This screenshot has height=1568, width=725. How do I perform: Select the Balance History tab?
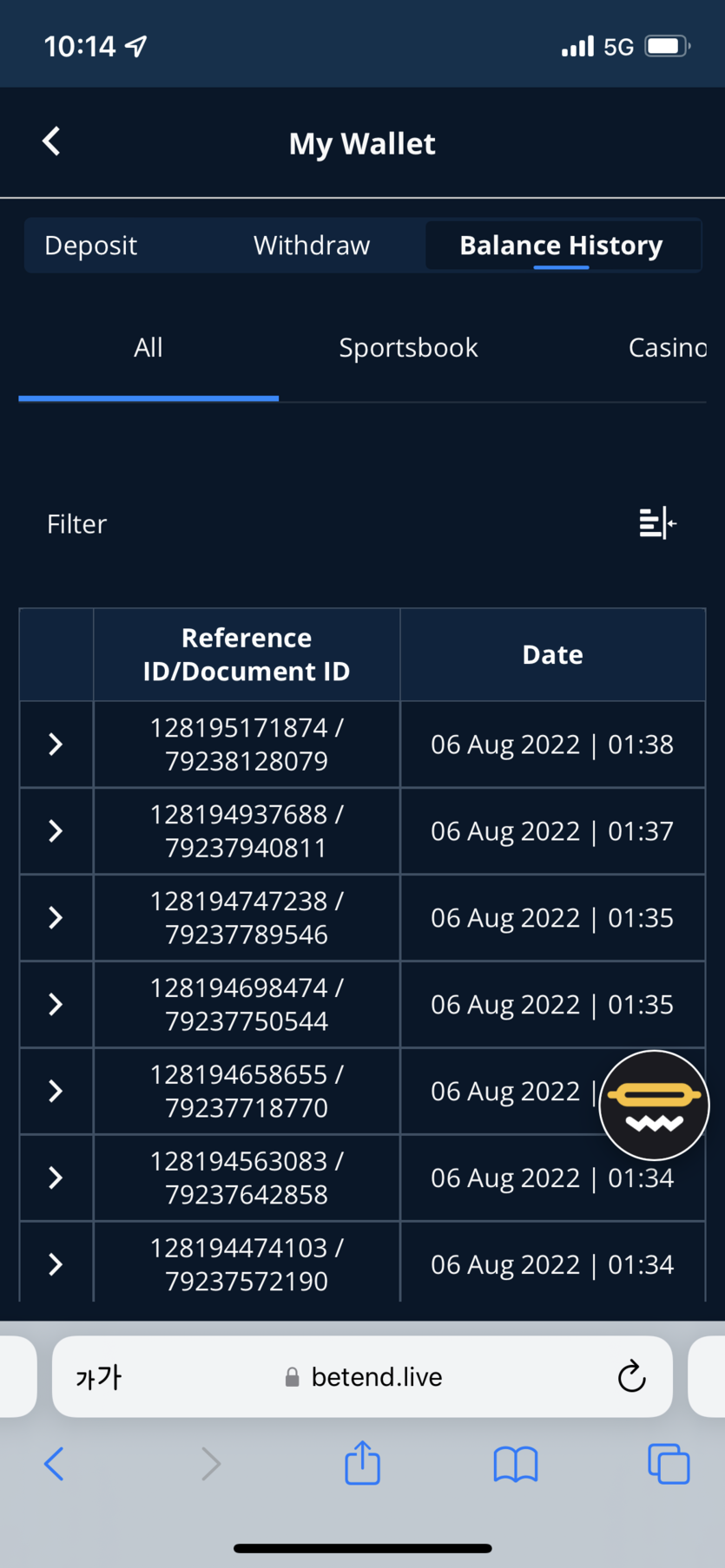coord(561,246)
